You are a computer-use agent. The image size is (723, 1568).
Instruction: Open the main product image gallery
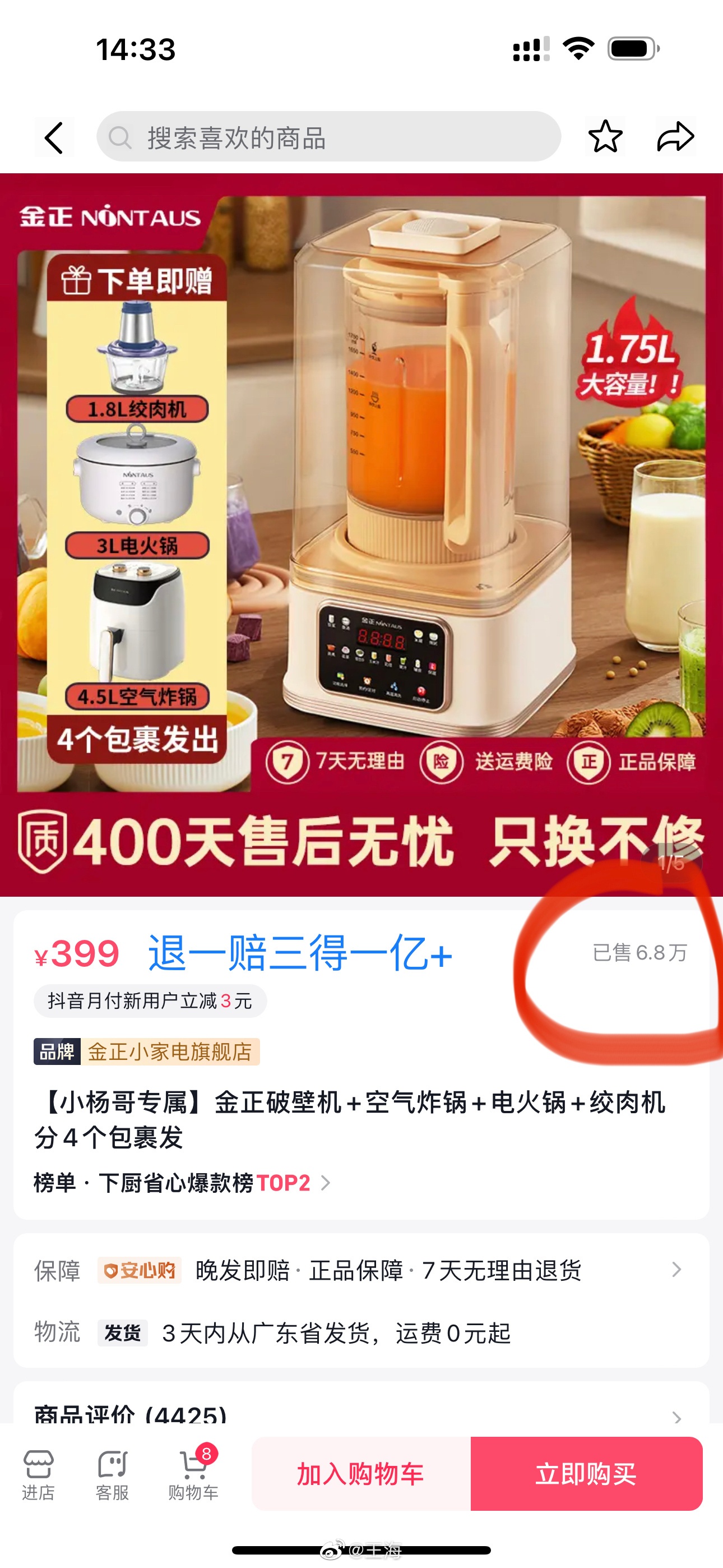tap(361, 534)
